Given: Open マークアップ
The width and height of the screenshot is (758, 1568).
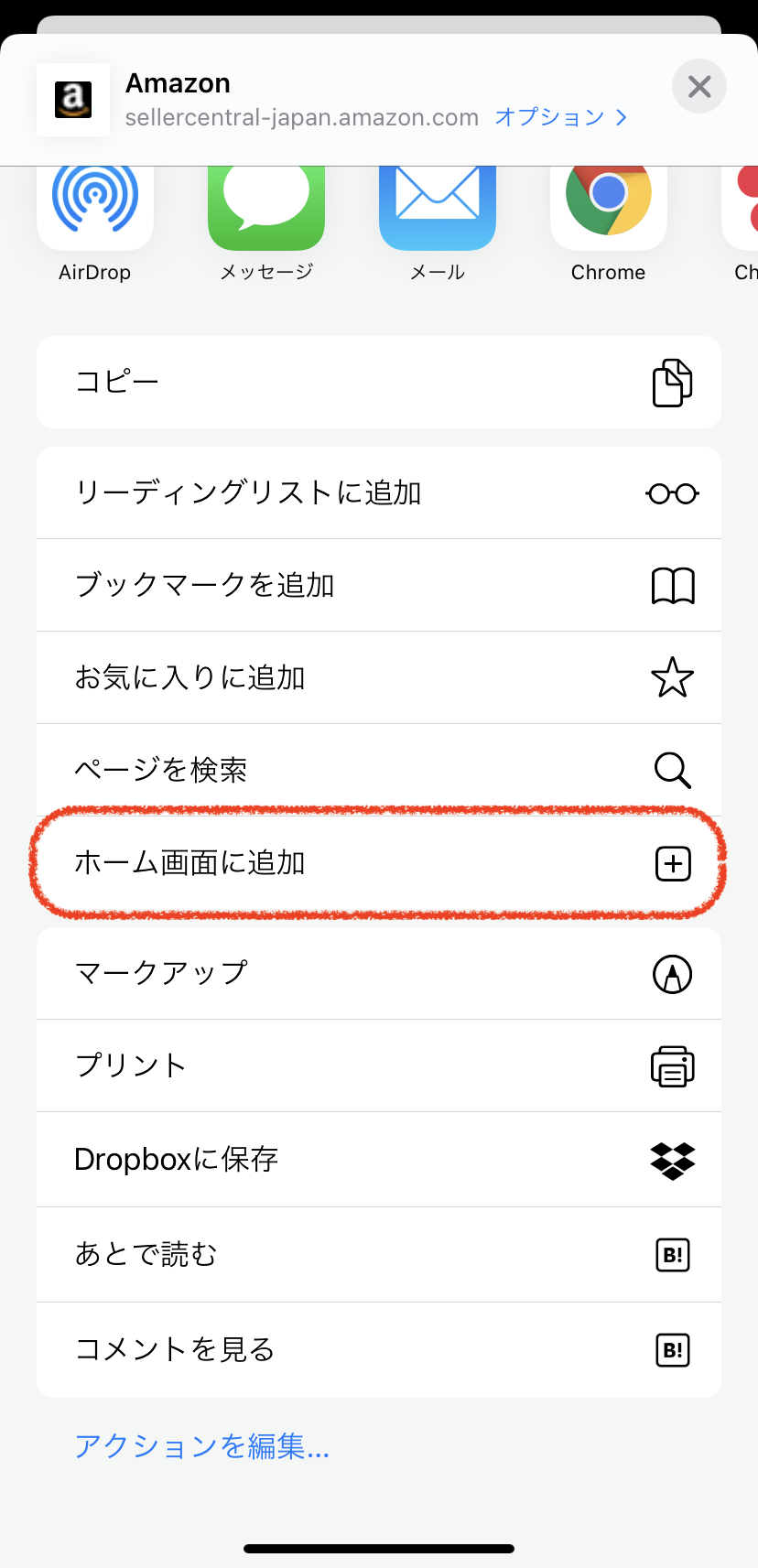Looking at the screenshot, I should 379,973.
